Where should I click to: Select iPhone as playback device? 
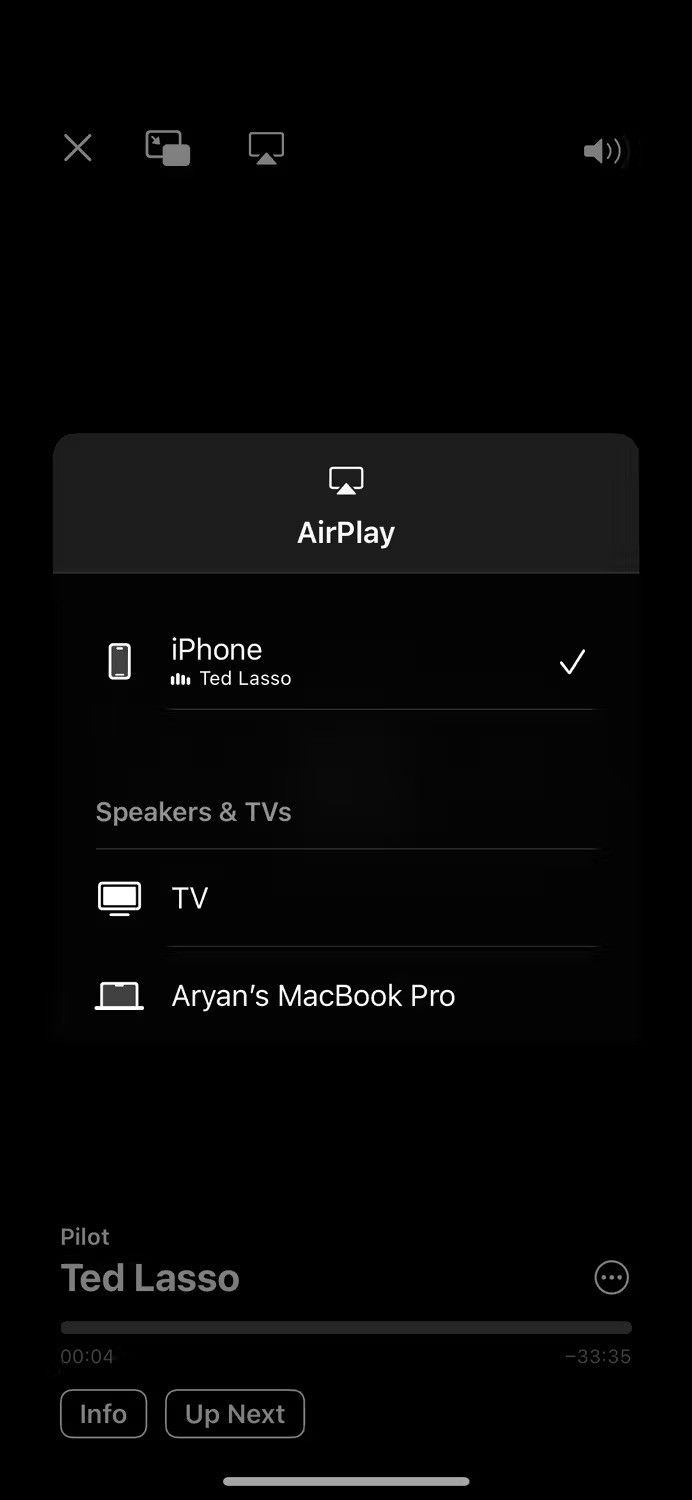click(345, 662)
